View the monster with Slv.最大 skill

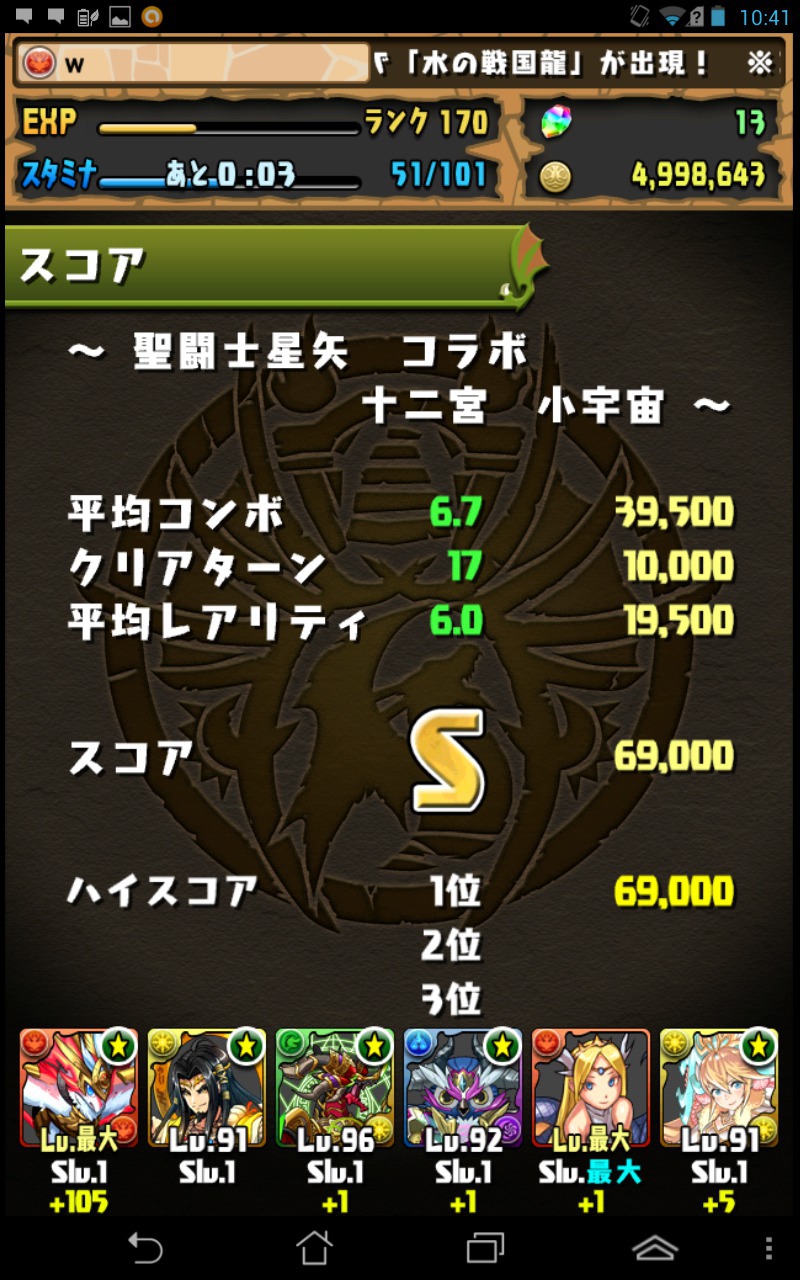click(x=590, y=1088)
